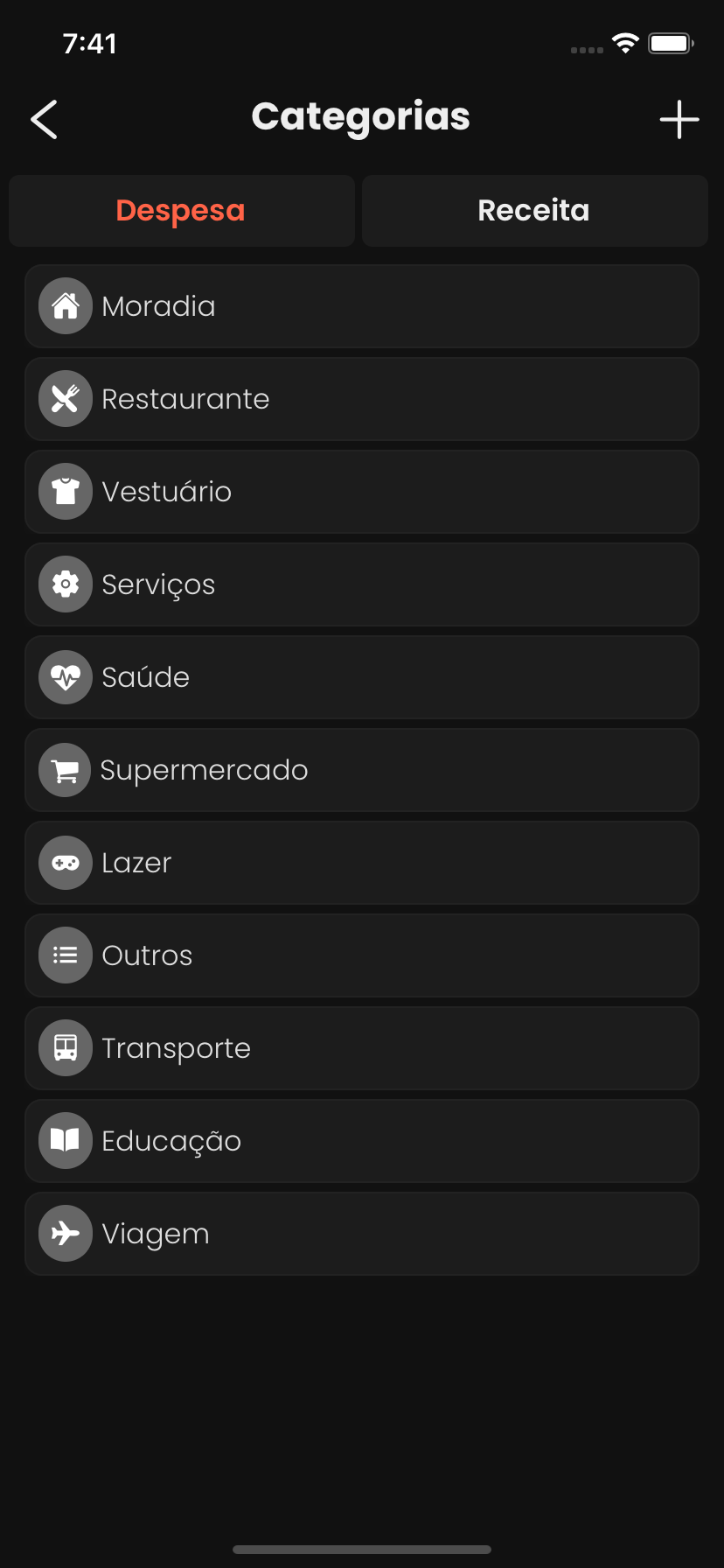Open the Outros category

tap(362, 955)
